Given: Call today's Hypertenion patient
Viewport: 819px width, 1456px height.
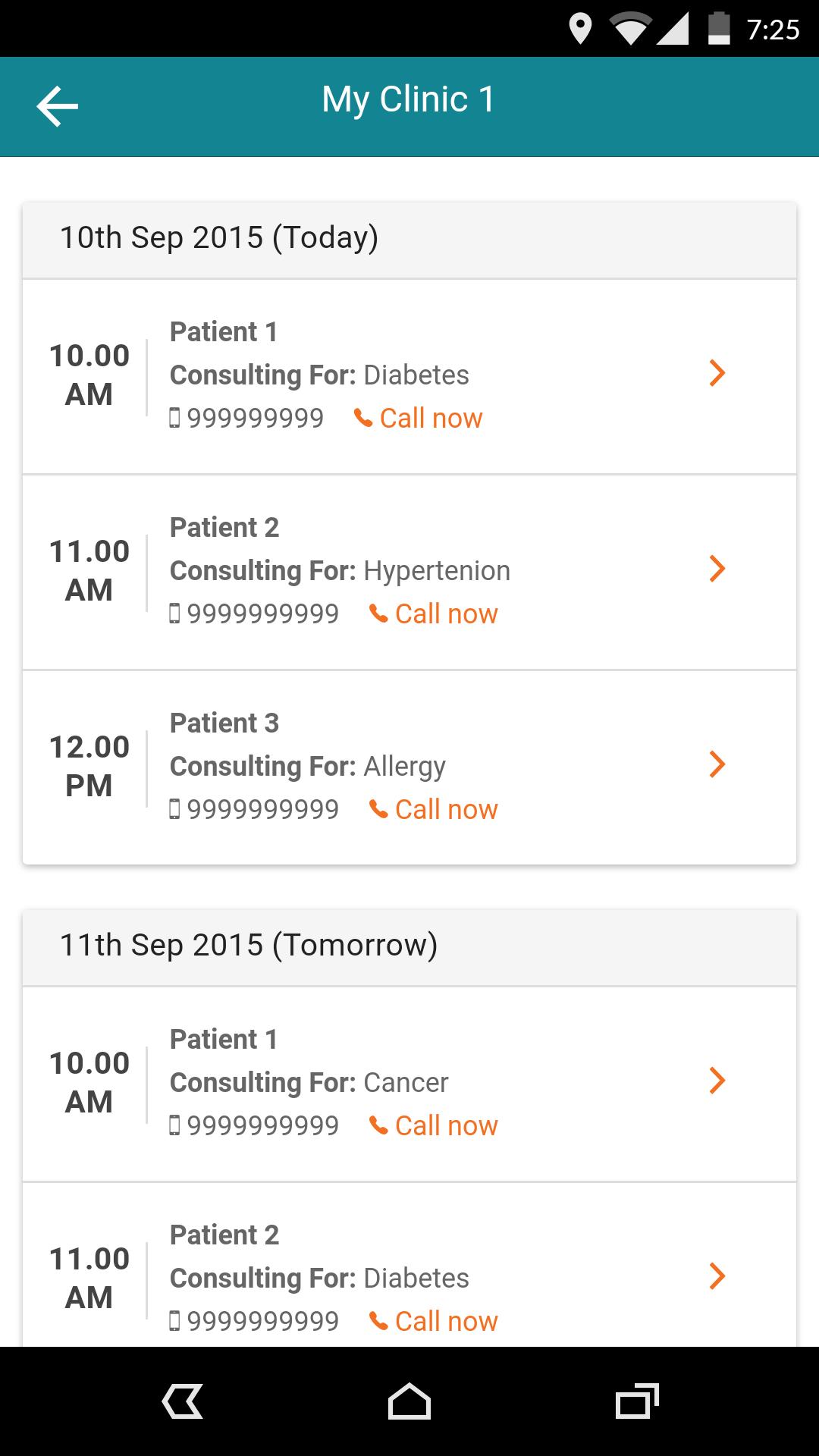Looking at the screenshot, I should [x=434, y=613].
